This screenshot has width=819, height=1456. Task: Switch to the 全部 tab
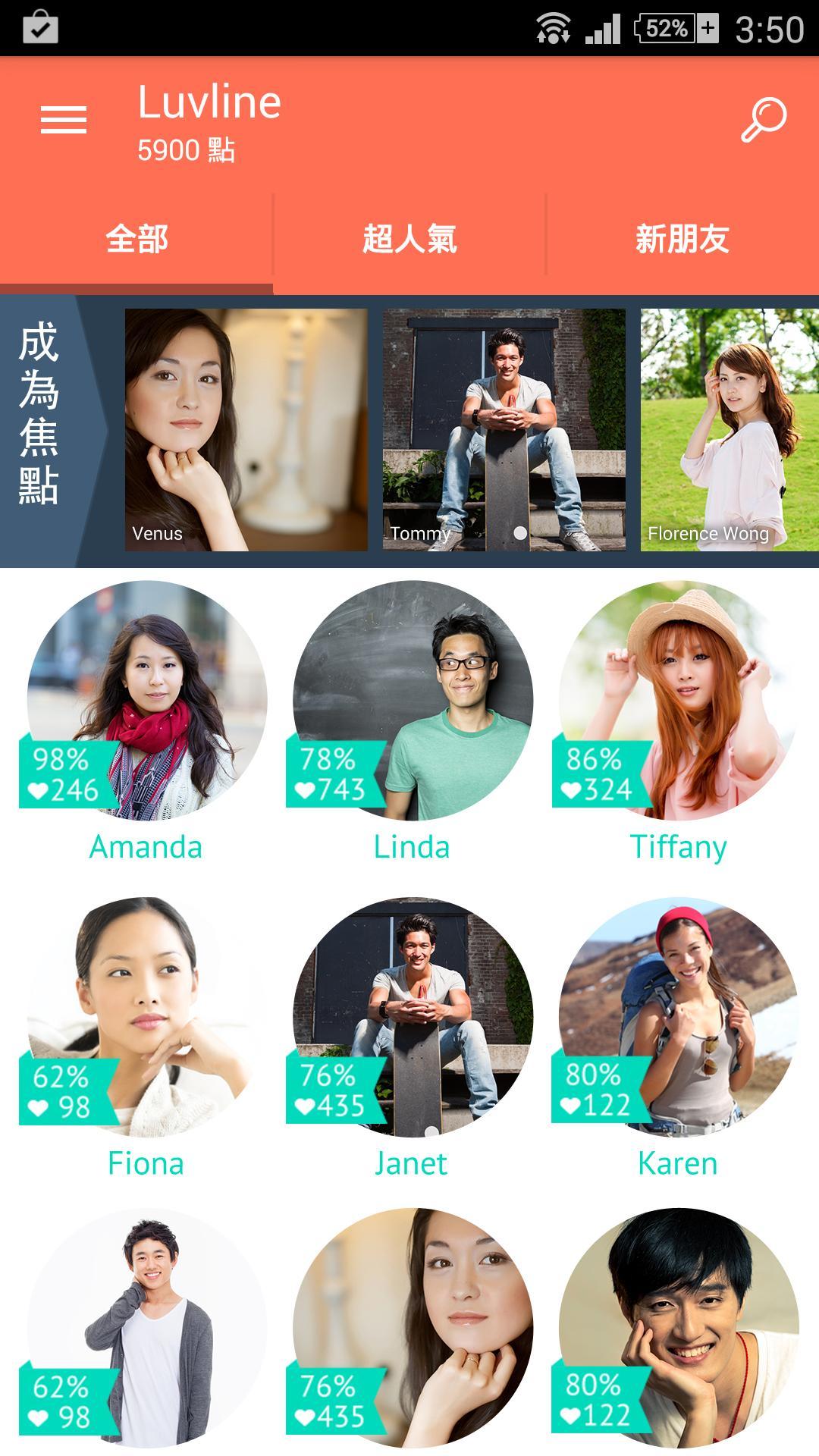coord(136,240)
